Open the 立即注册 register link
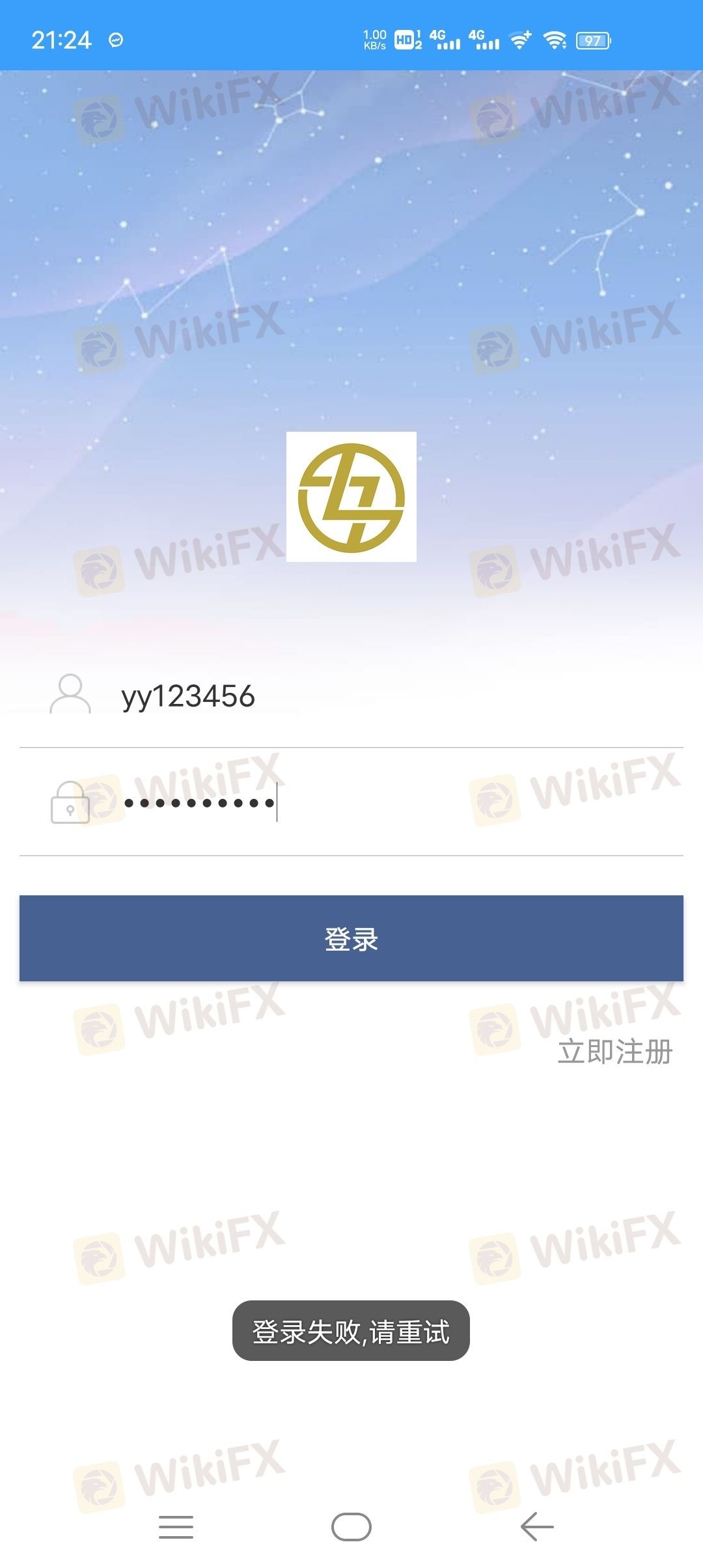The width and height of the screenshot is (703, 1568). [615, 1052]
